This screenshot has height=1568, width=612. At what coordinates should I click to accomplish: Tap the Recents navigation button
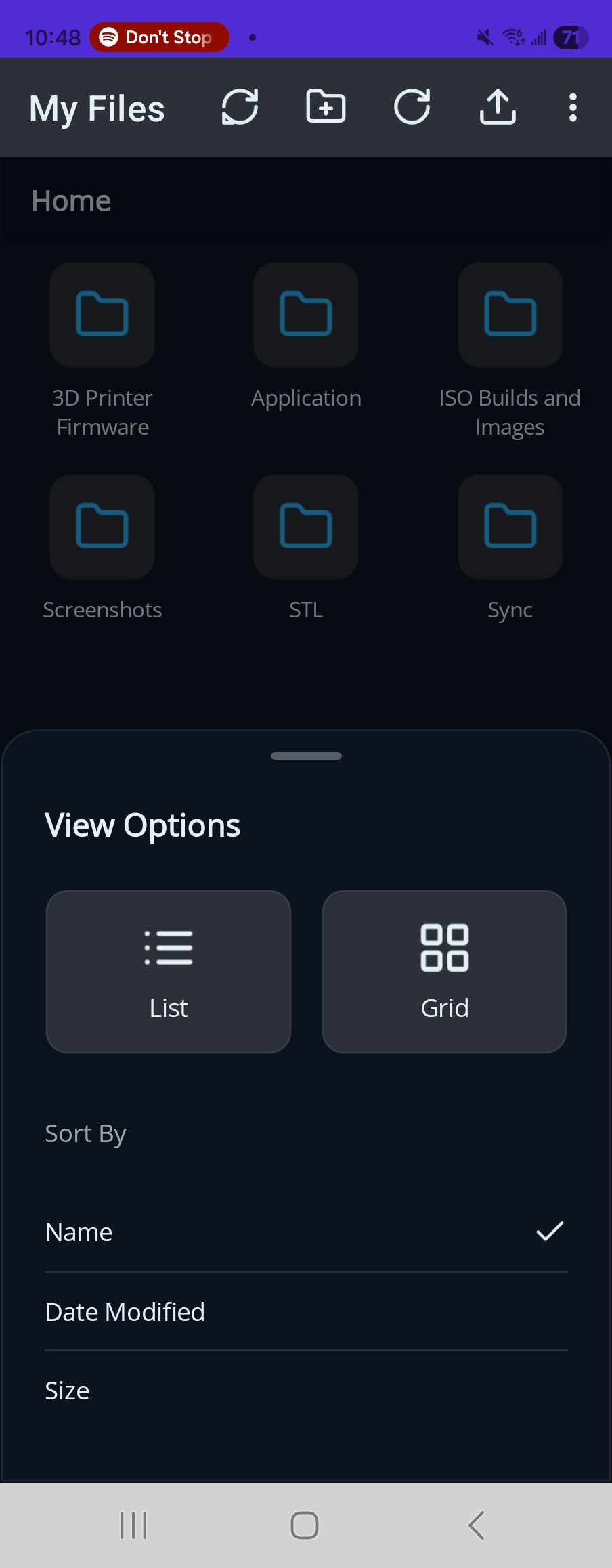tap(133, 1525)
